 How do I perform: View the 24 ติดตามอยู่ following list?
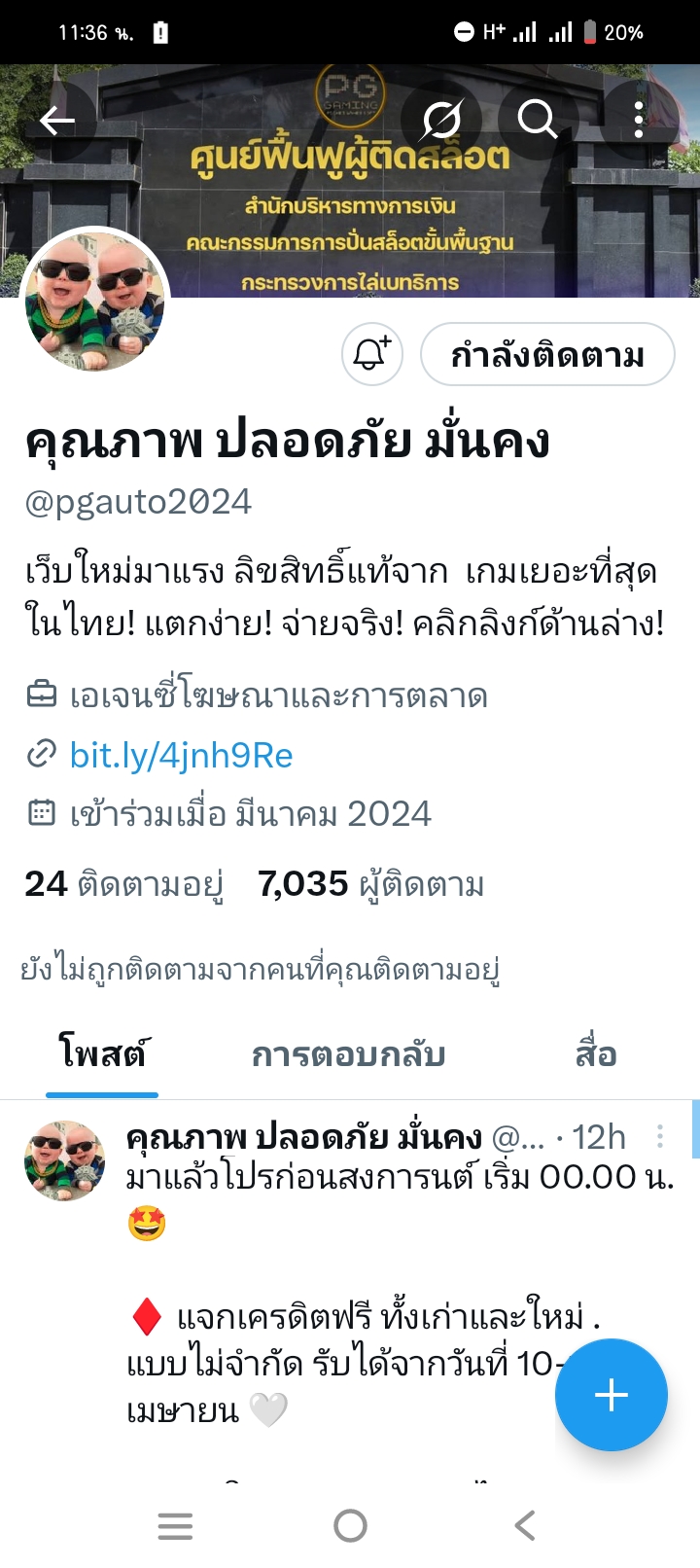(x=123, y=884)
